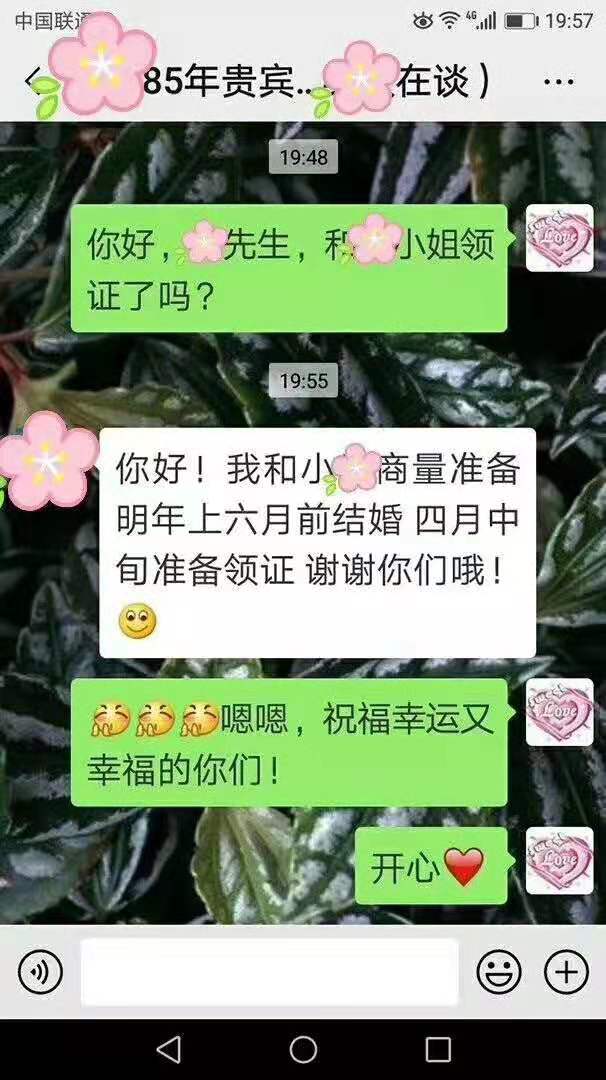Viewport: 606px width, 1080px height.
Task: Open the emoji picker
Action: [x=498, y=971]
